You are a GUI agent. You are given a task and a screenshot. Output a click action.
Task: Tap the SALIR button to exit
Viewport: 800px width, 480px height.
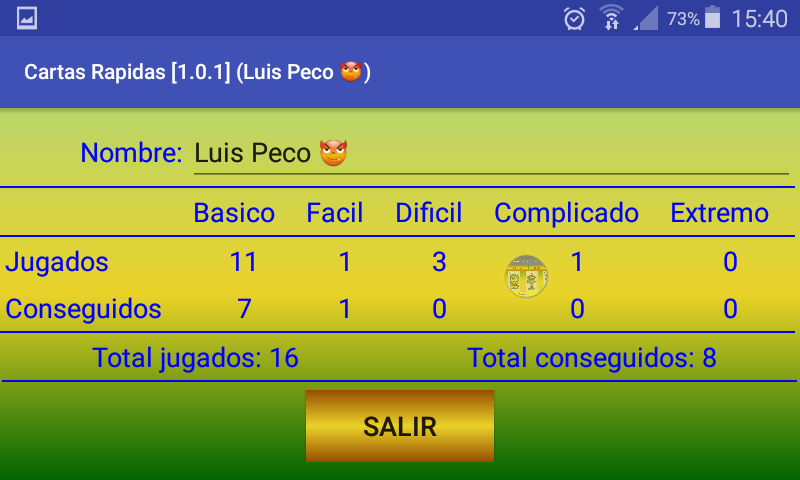[399, 426]
